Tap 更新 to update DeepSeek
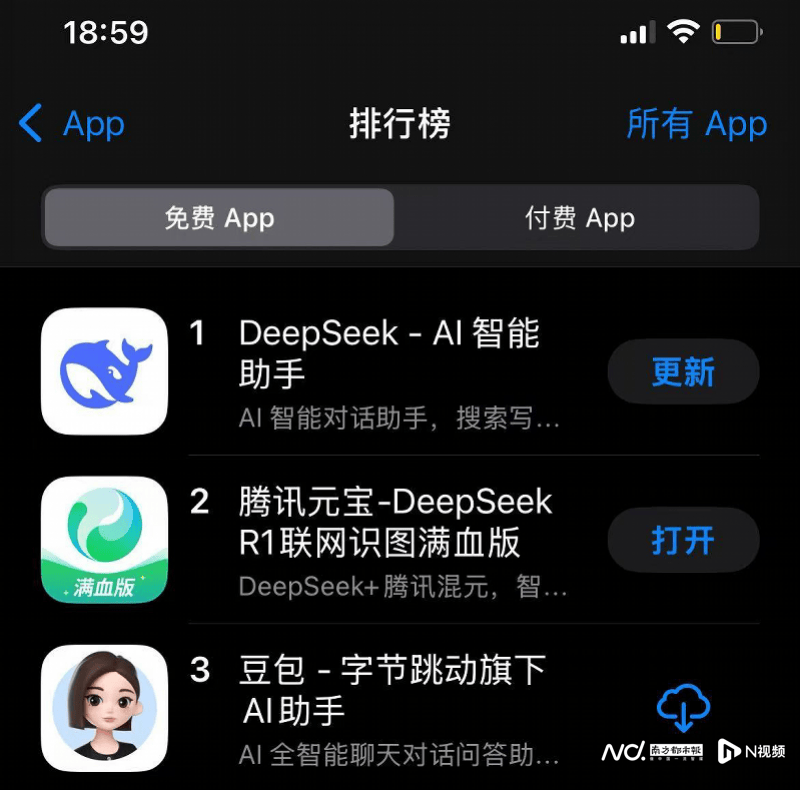The width and height of the screenshot is (800, 790). 683,372
